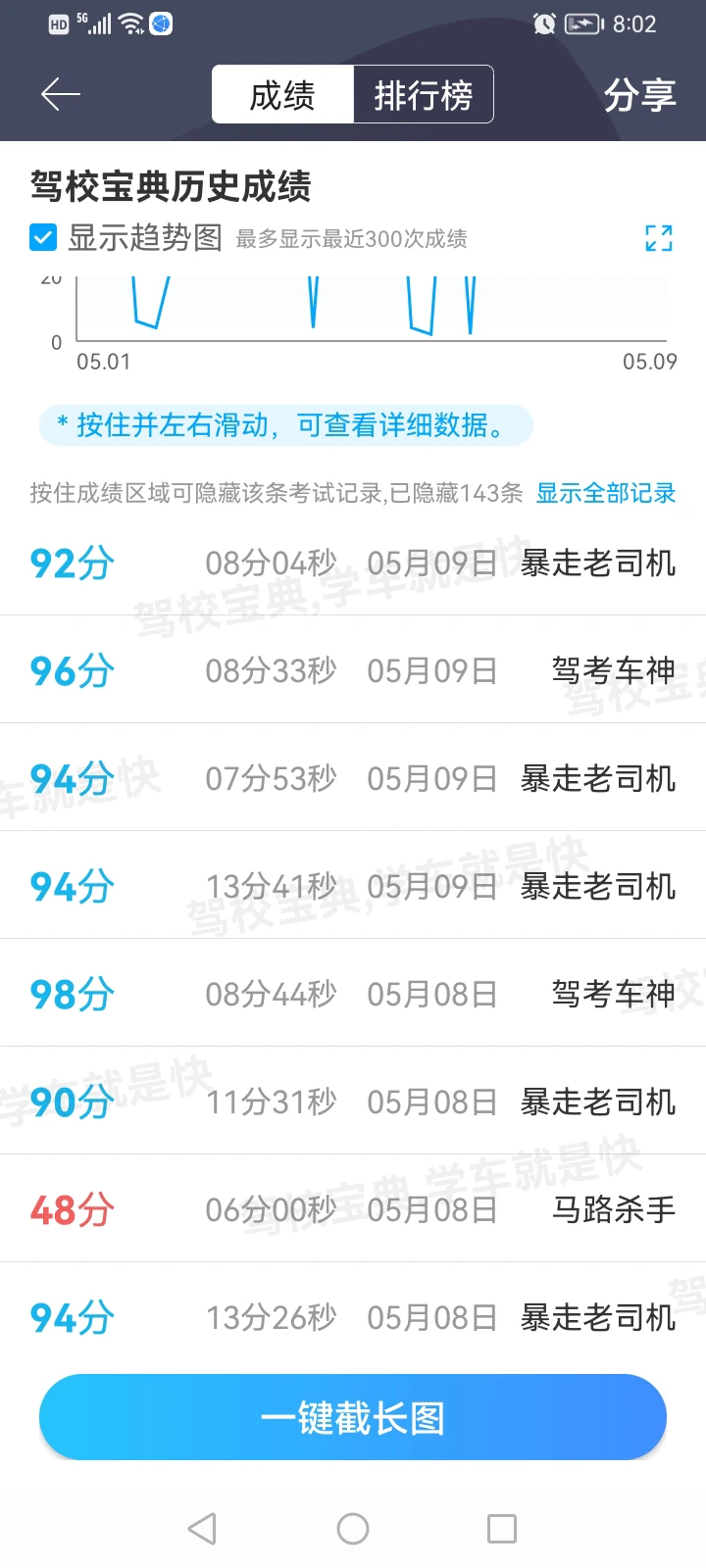The width and height of the screenshot is (706, 1568).
Task: Open the 96分 record taking 08分33秒
Action: coord(353,670)
